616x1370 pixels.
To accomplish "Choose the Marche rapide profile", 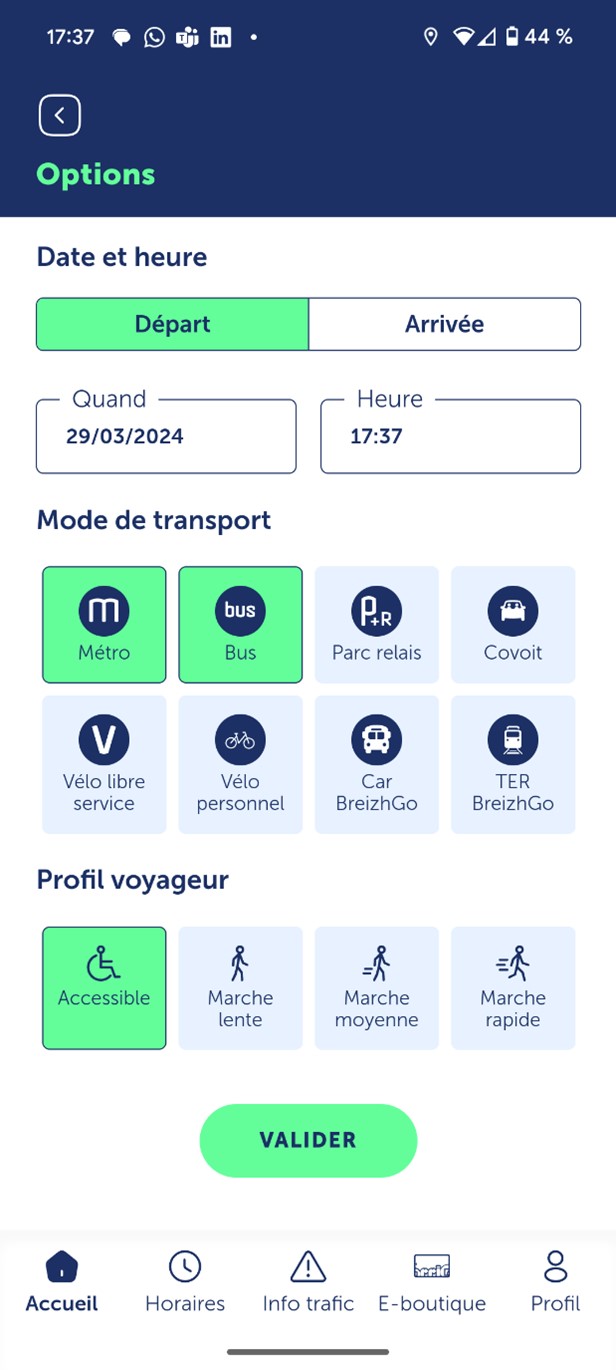I will click(x=513, y=988).
